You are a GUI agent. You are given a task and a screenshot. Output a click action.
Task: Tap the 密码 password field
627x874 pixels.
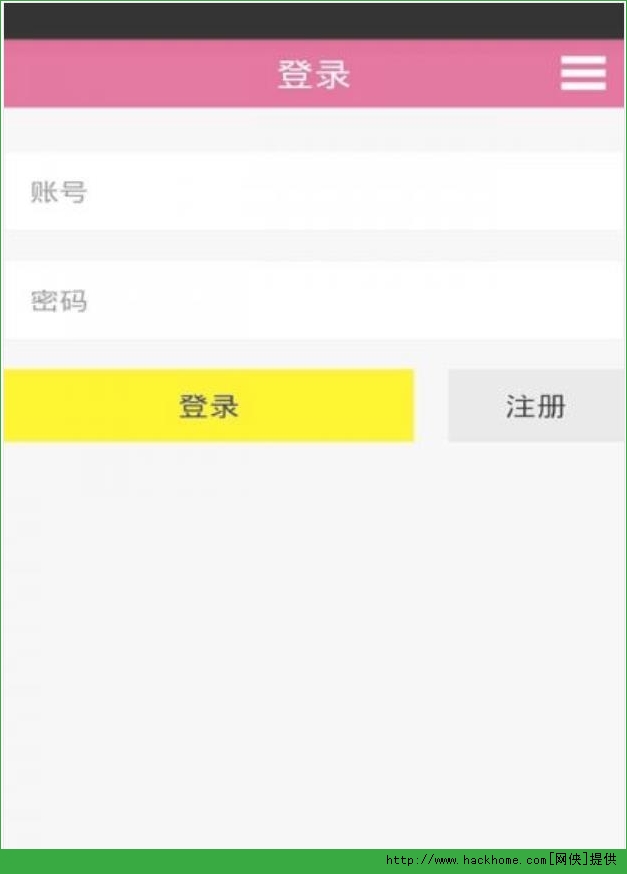(313, 300)
